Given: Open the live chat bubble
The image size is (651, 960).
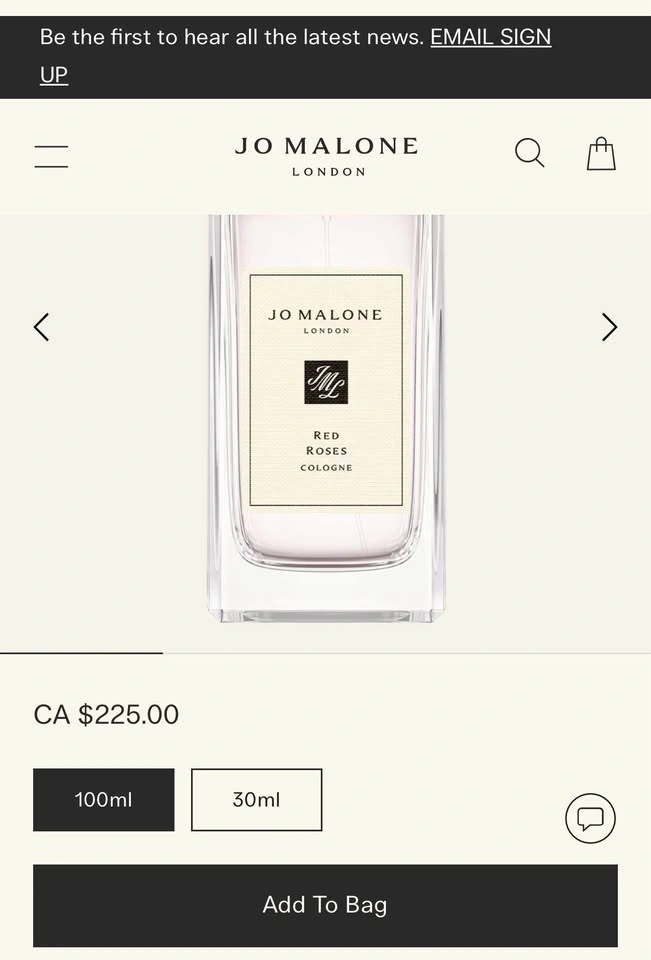Looking at the screenshot, I should (x=590, y=819).
